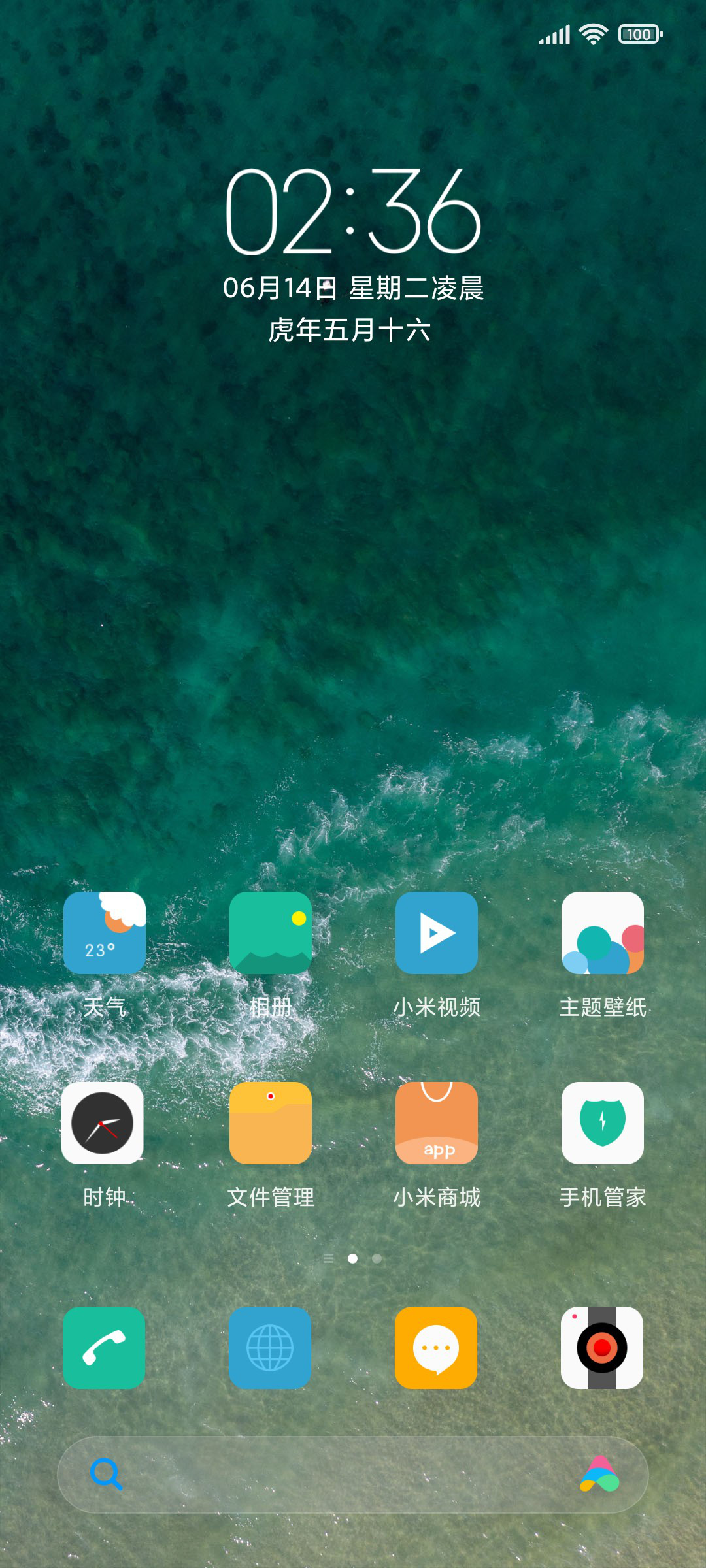Open the colorful assistant icon in search bar
Screen dimensions: 706x1568
tap(599, 1474)
